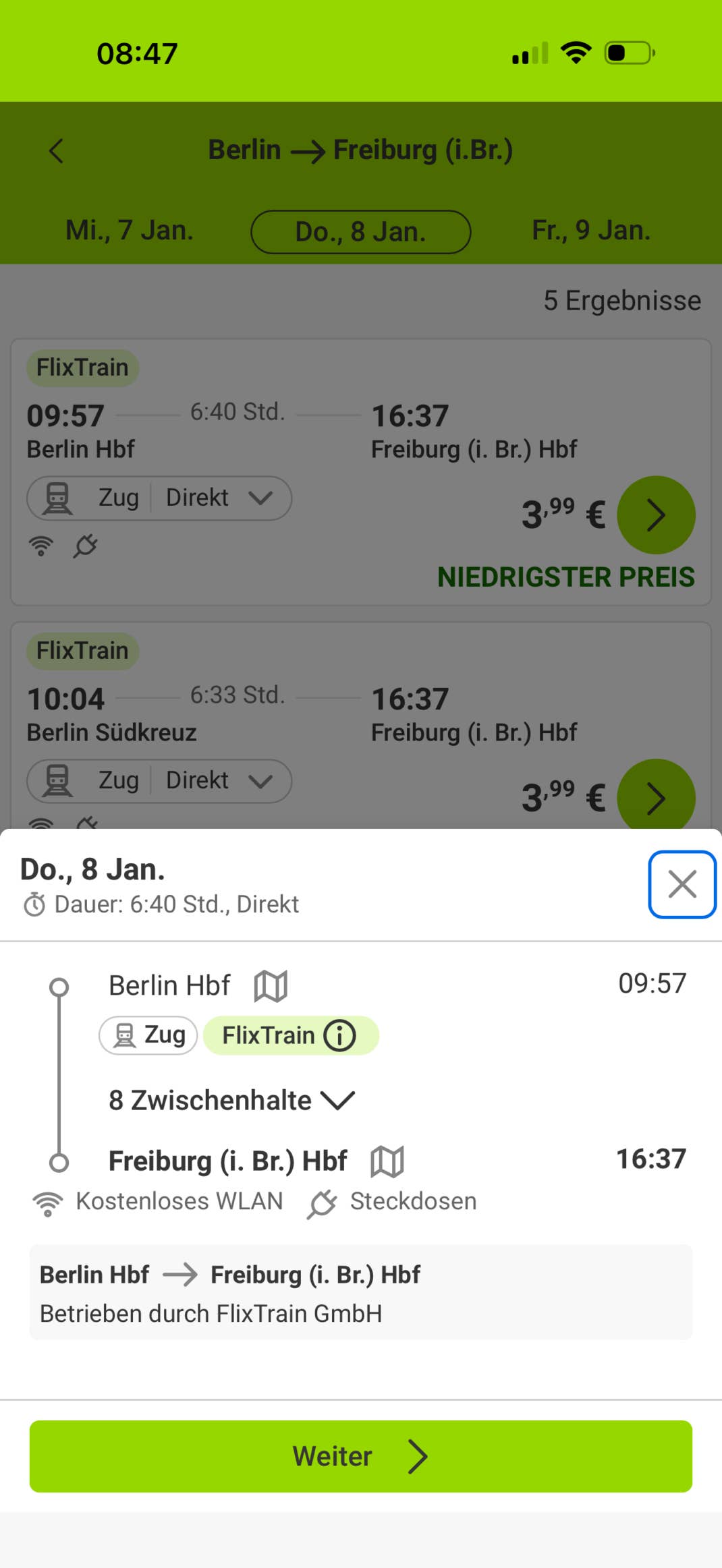This screenshot has width=722, height=1568.
Task: Tap the stopwatch icon next to Dauer
Action: click(36, 904)
